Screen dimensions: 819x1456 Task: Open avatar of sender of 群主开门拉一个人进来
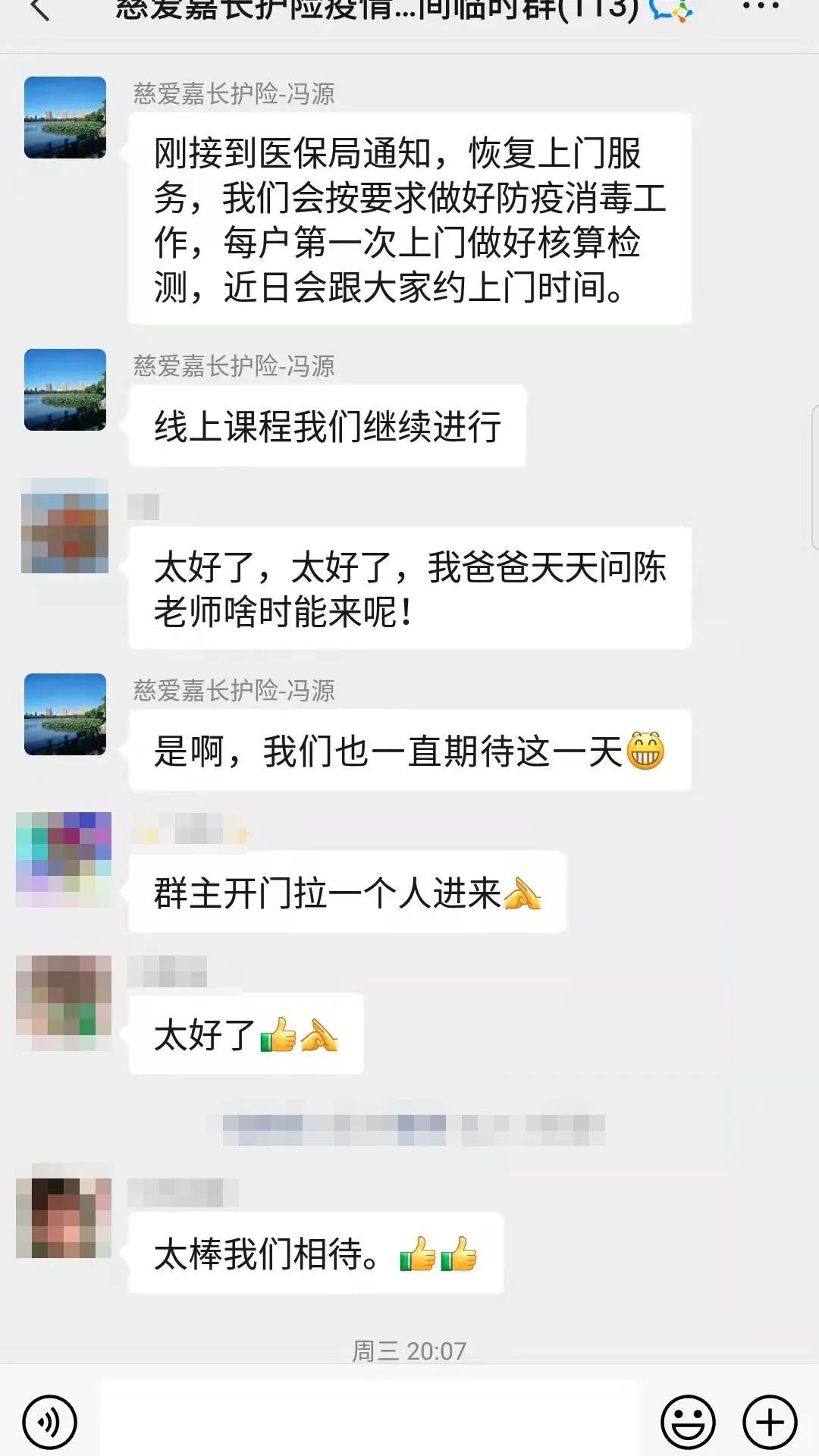64,860
